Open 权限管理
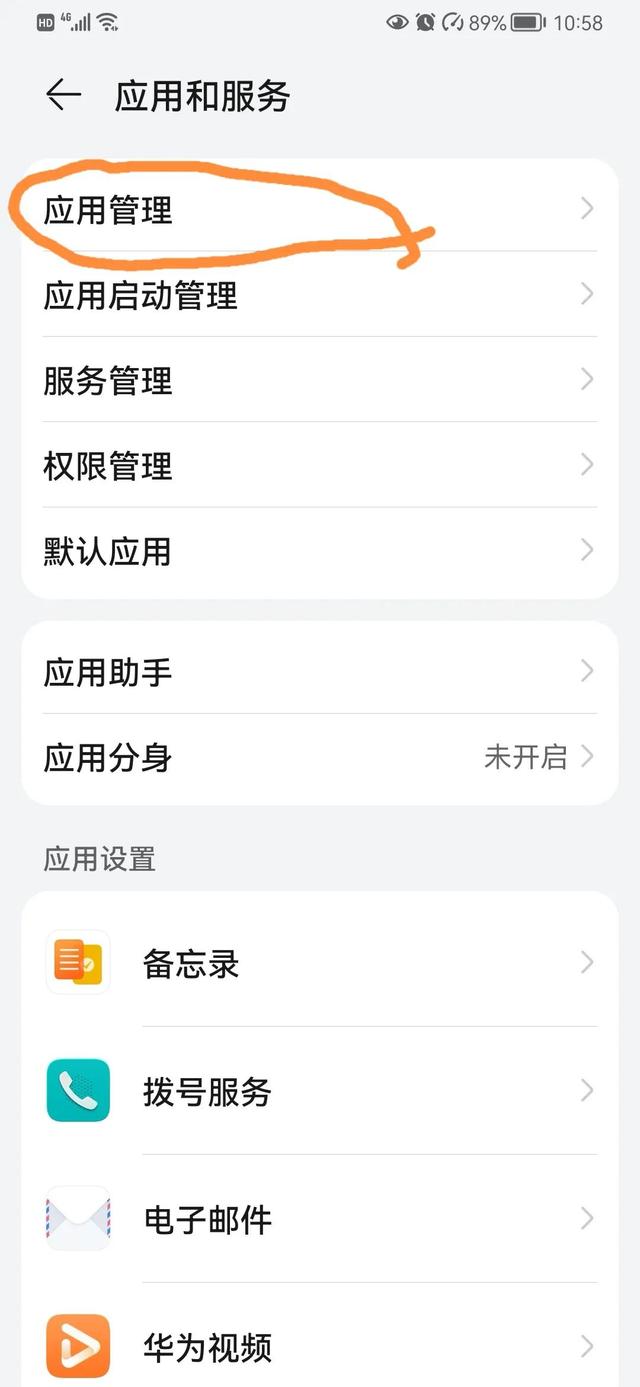The height and width of the screenshot is (1387, 640). [x=319, y=465]
